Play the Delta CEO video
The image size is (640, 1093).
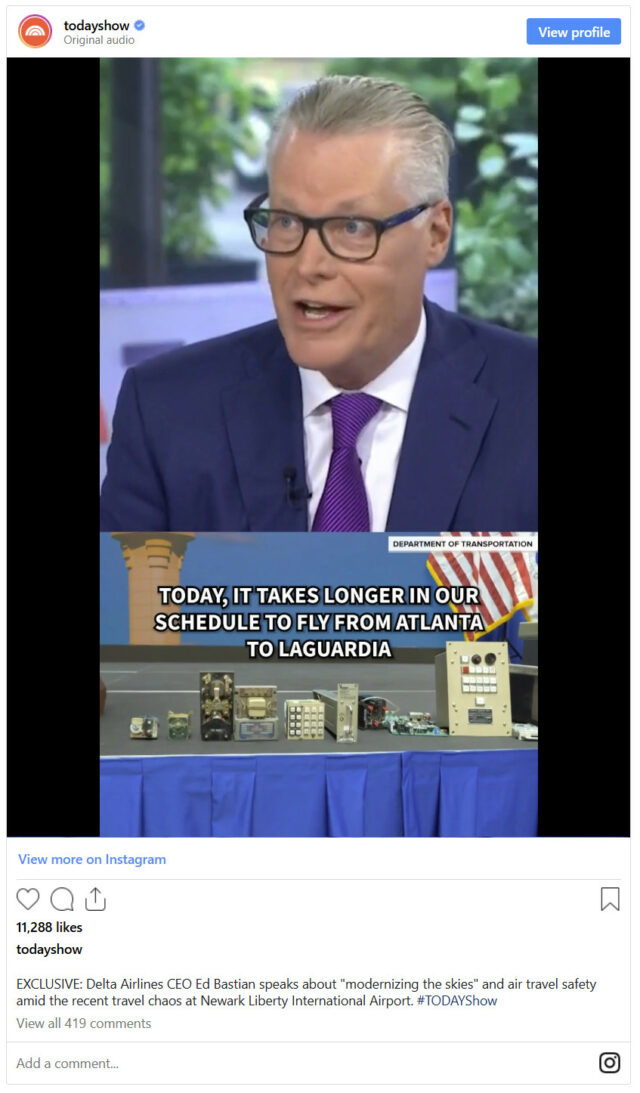tap(318, 446)
